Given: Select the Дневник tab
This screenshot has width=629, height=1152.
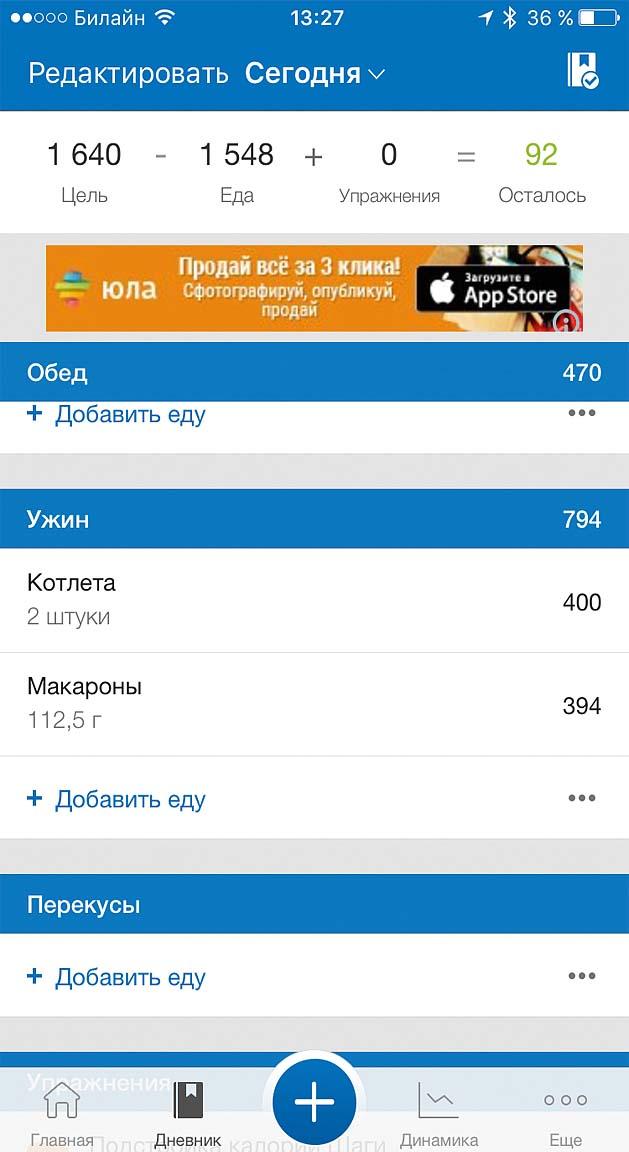Looking at the screenshot, I should point(188,1112).
